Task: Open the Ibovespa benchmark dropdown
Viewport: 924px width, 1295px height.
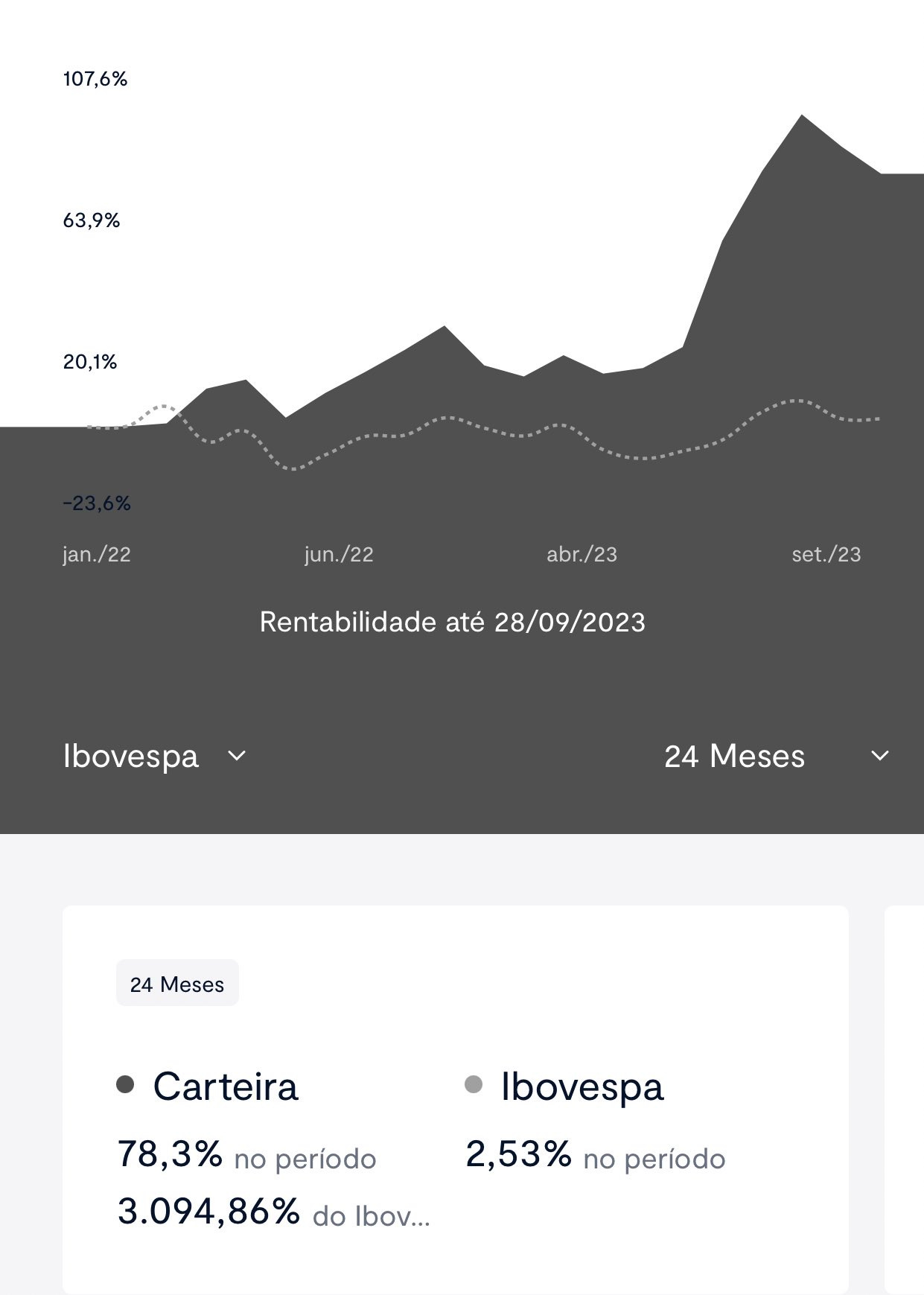Action: [x=155, y=756]
